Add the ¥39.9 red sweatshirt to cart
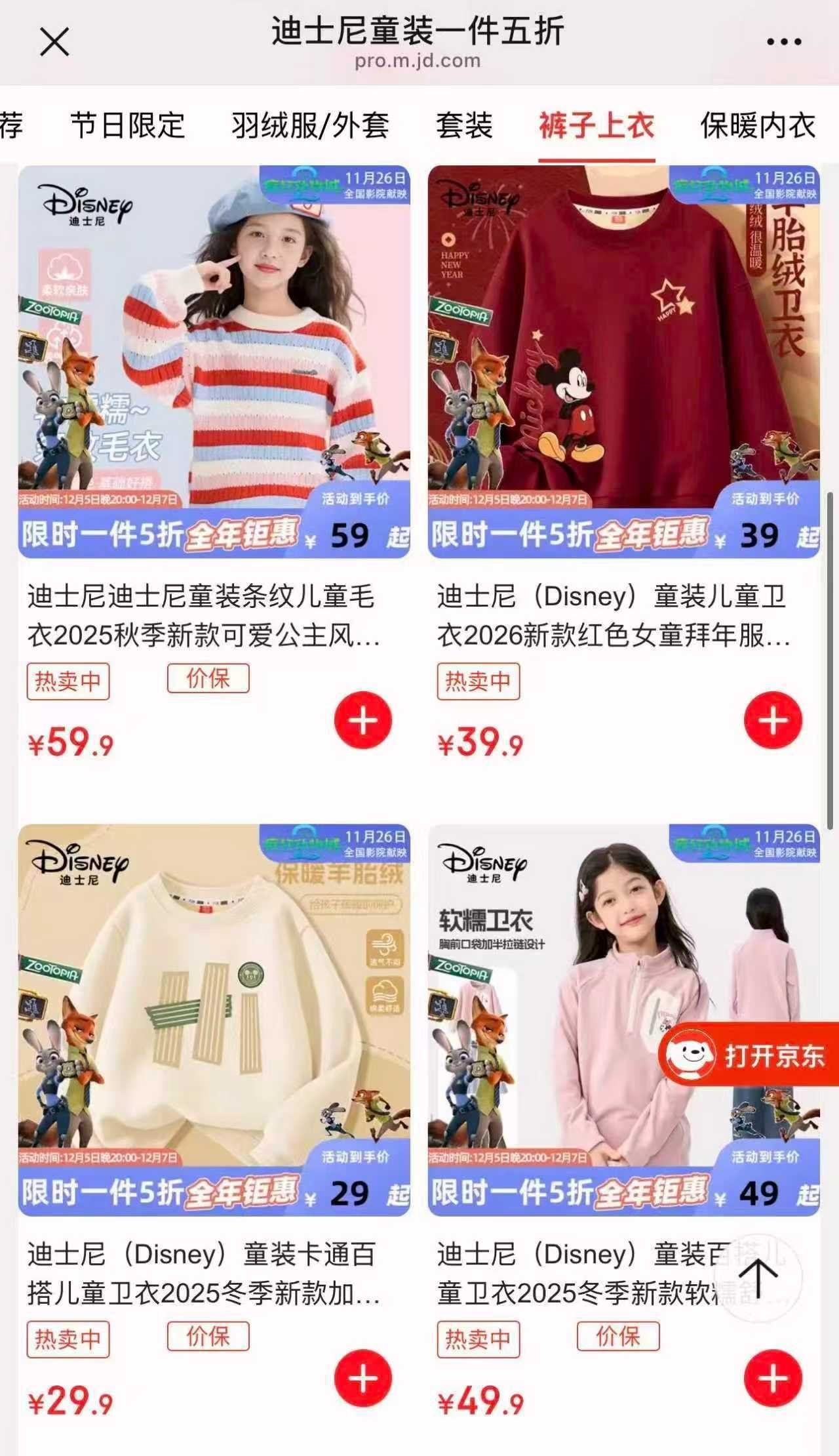 tap(773, 720)
